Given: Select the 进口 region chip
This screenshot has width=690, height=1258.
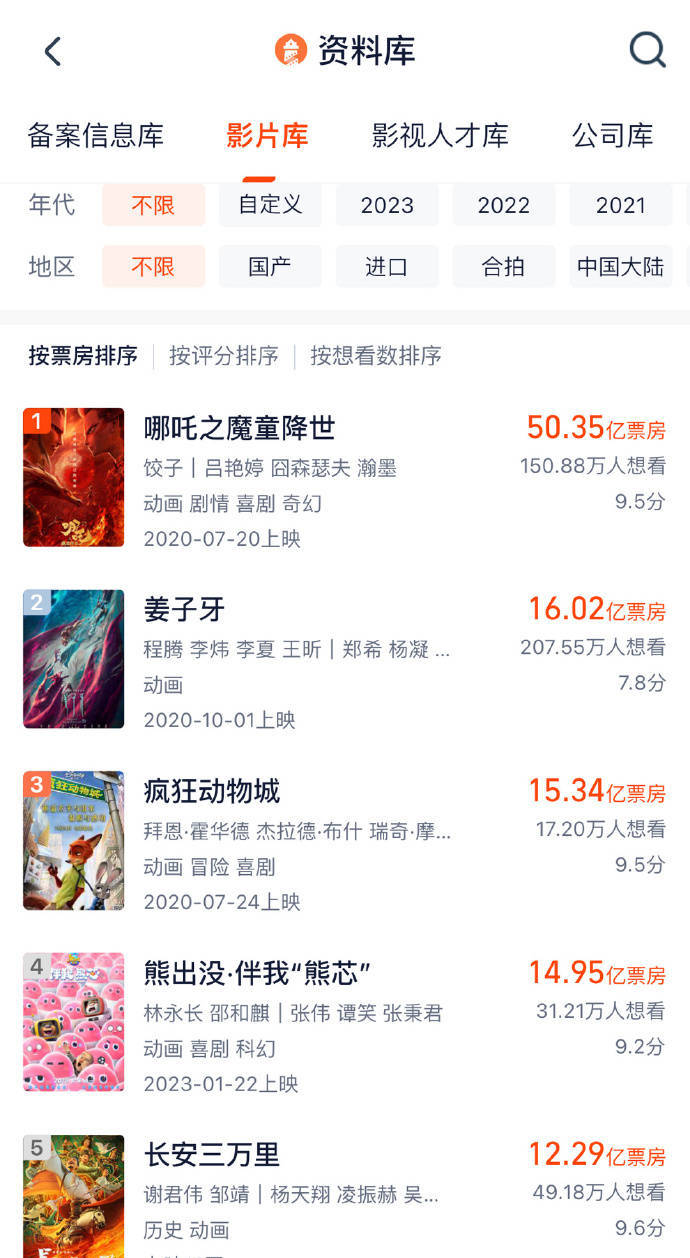Looking at the screenshot, I should [387, 267].
